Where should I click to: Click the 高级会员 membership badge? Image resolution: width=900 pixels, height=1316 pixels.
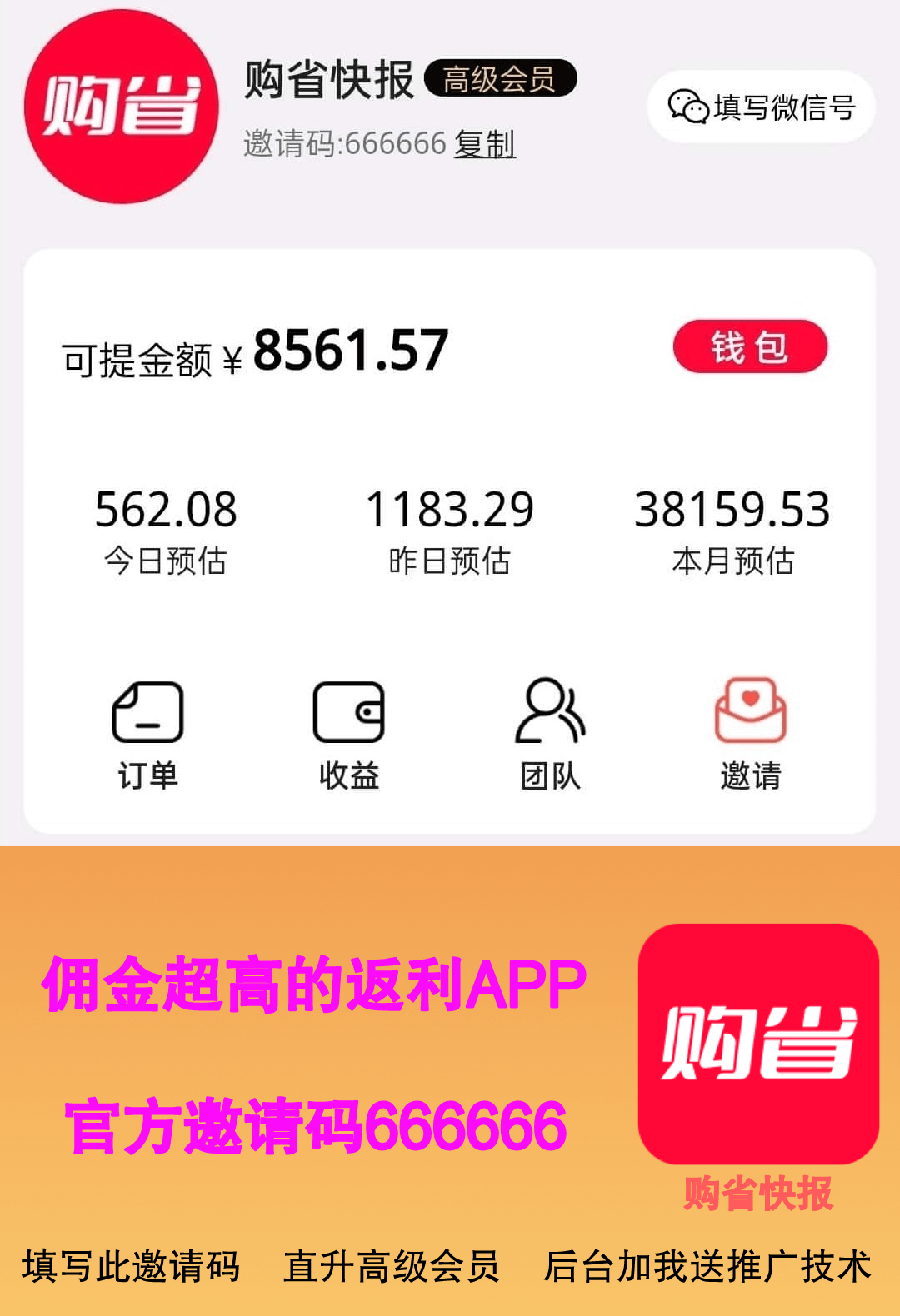pyautogui.click(x=500, y=77)
